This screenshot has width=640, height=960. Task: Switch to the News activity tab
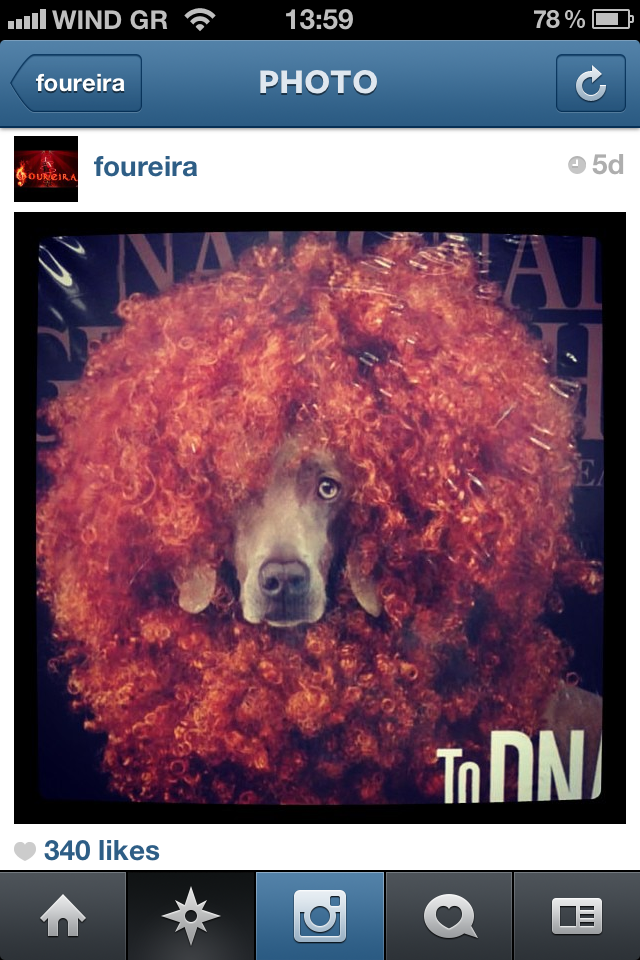pos(449,916)
